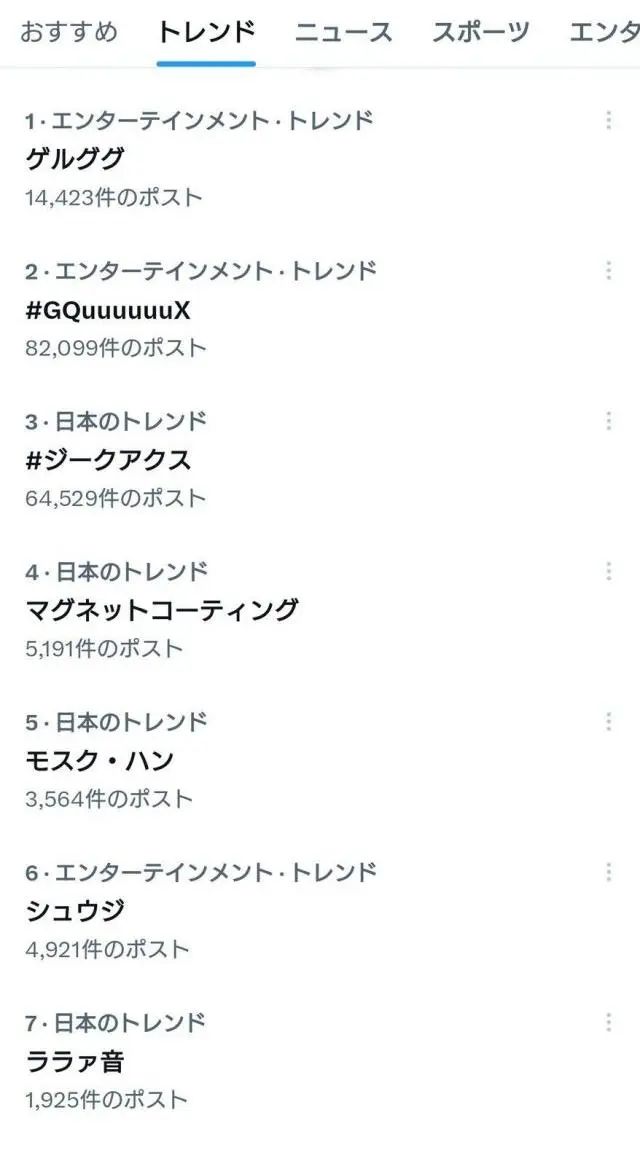Open the スポーツ tab

480,32
